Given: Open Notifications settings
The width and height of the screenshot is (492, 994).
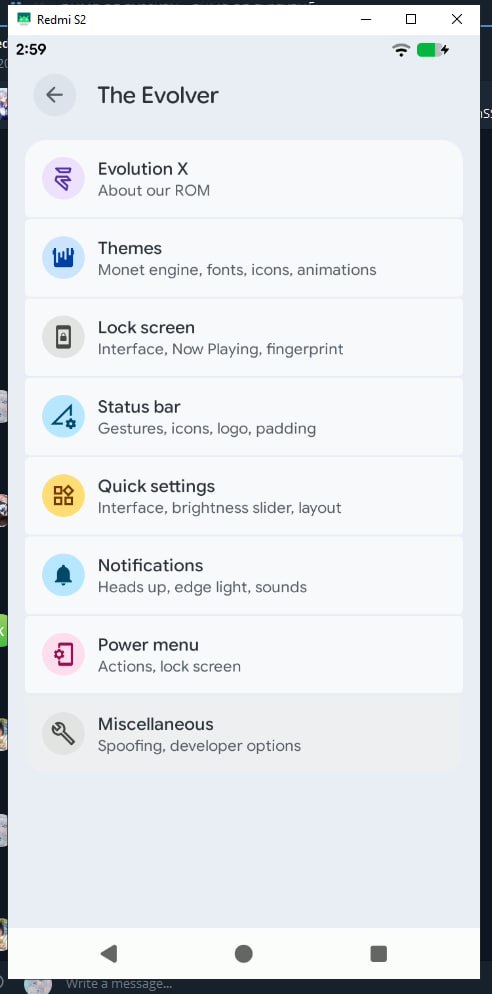Looking at the screenshot, I should (243, 575).
